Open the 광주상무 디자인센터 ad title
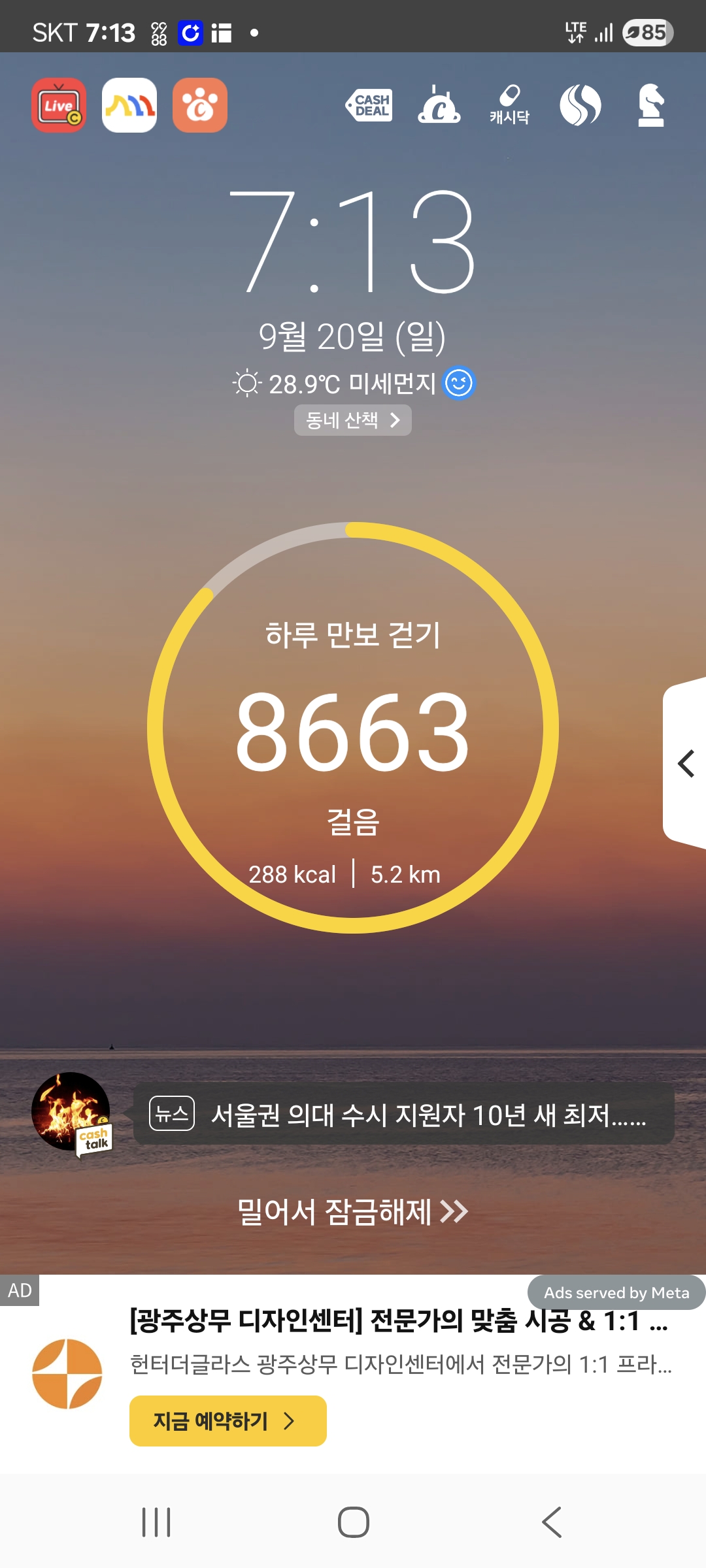Image resolution: width=706 pixels, height=1568 pixels. (x=399, y=1320)
